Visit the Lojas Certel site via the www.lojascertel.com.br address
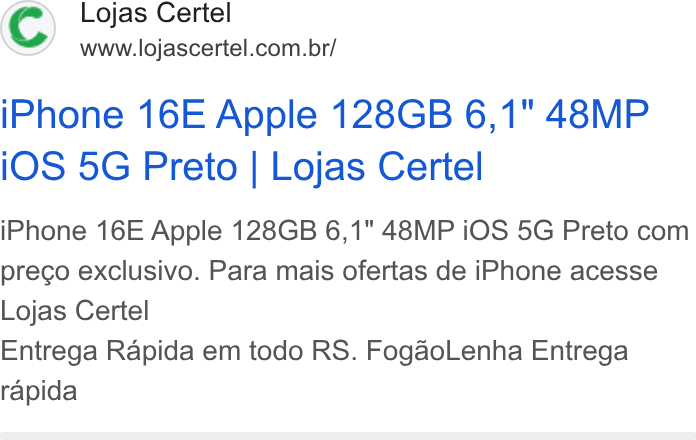The width and height of the screenshot is (696, 440). (208, 48)
